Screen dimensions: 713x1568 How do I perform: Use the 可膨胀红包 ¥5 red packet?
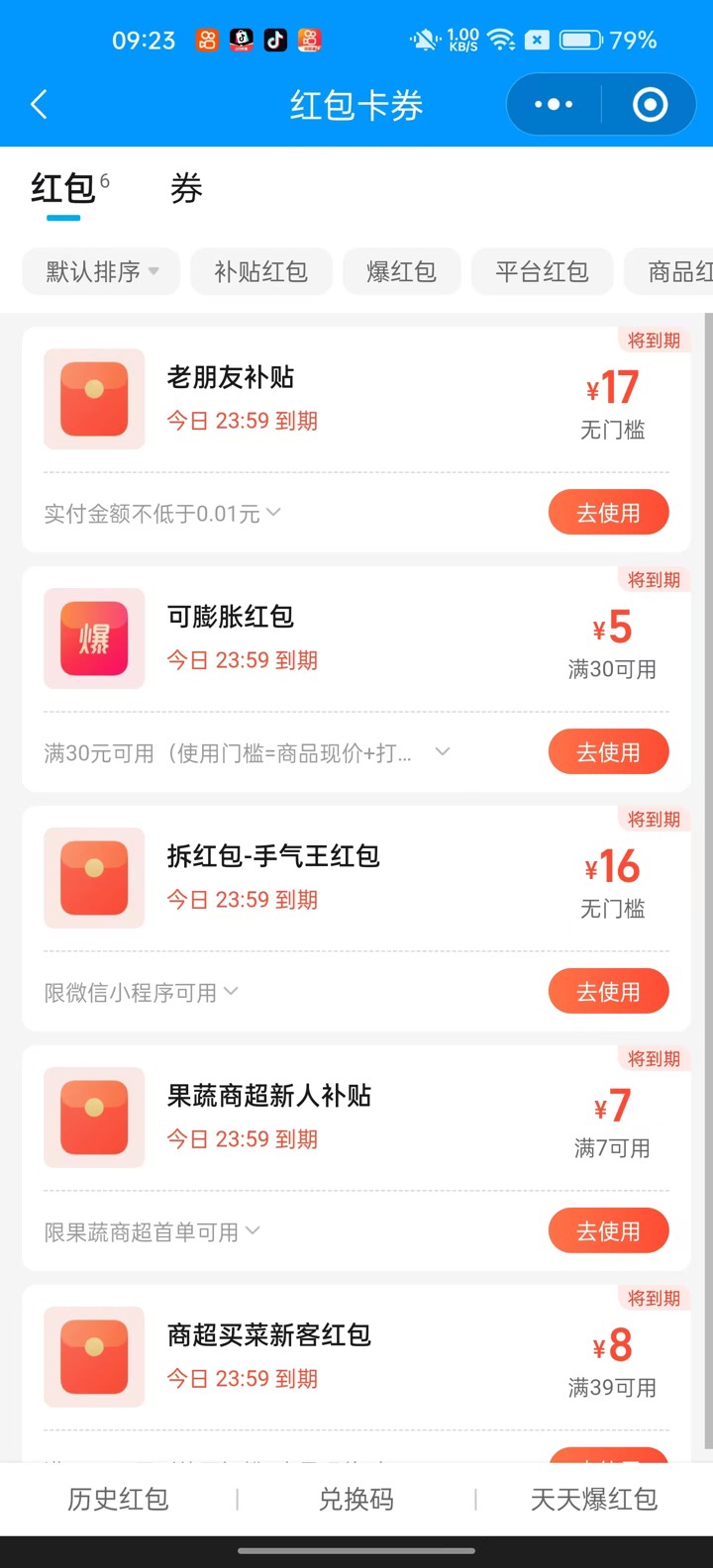click(608, 752)
